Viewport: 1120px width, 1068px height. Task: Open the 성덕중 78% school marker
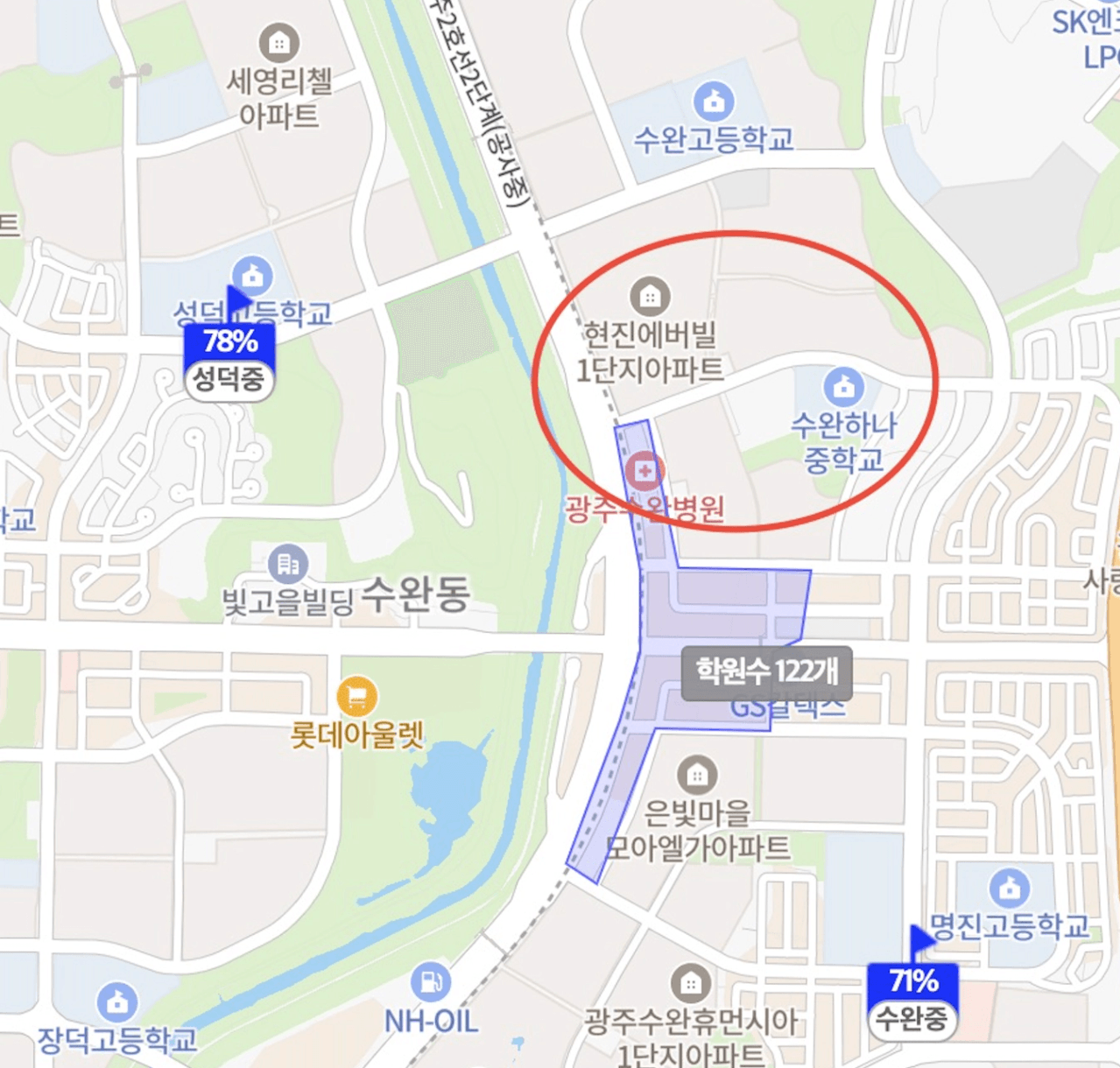pyautogui.click(x=229, y=359)
